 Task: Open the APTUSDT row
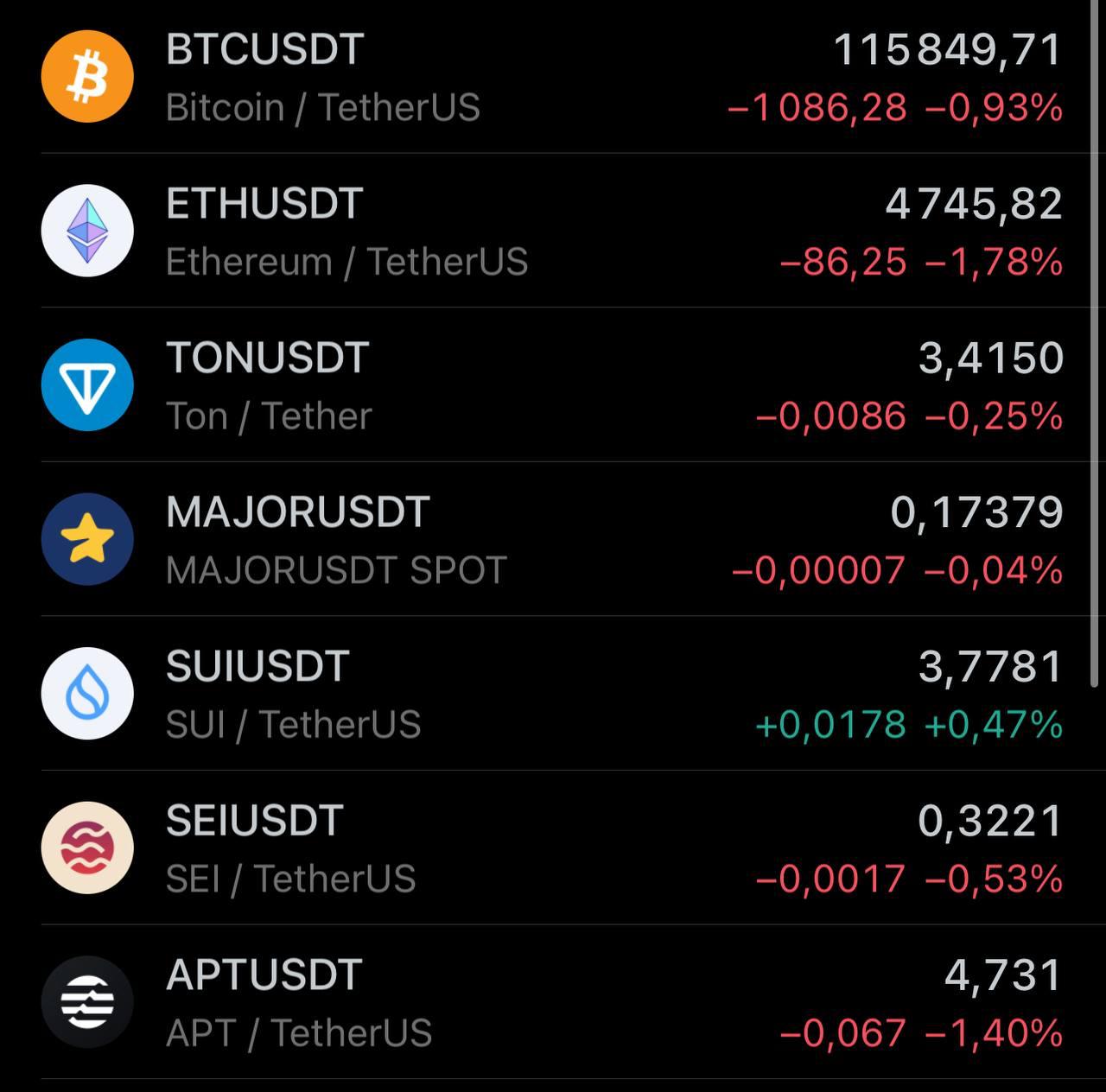(553, 1001)
